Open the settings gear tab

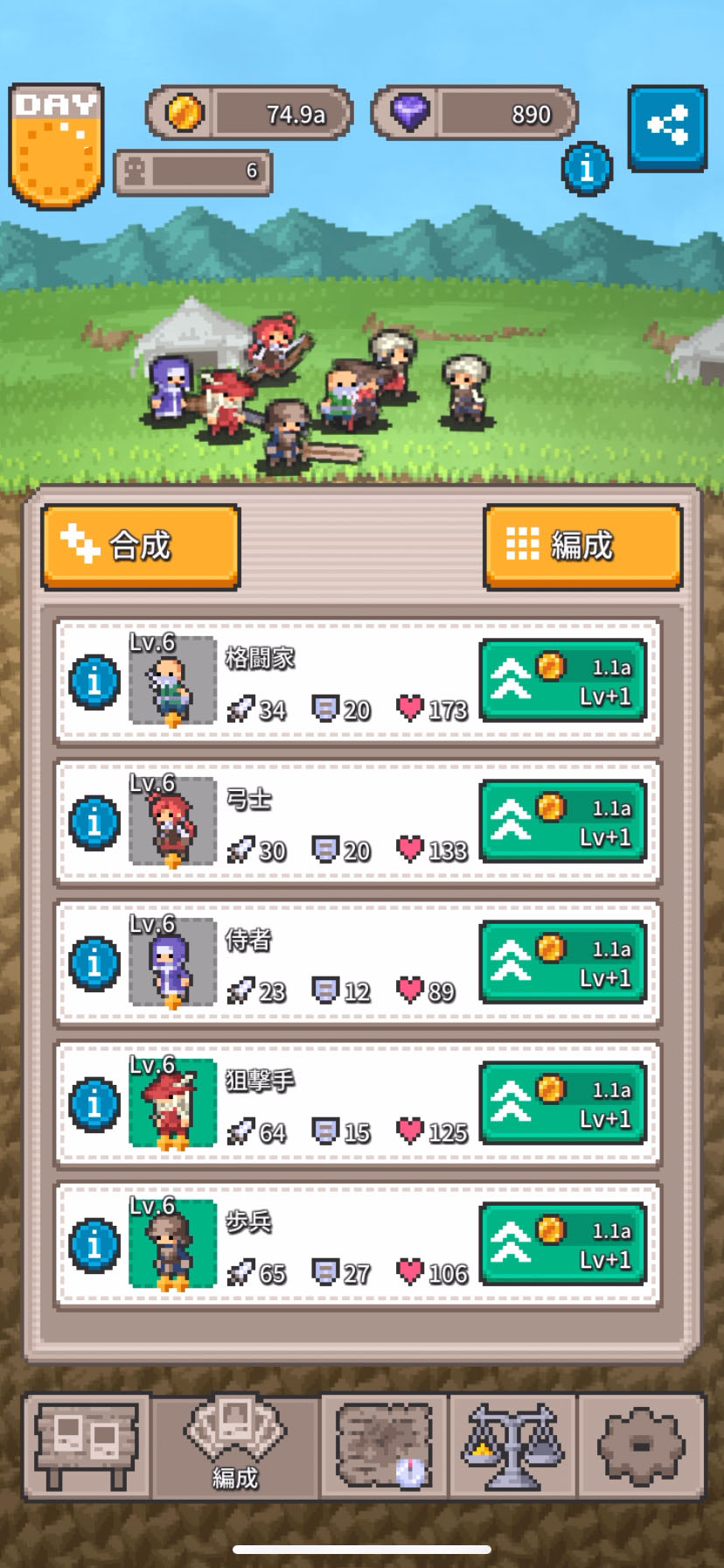[641, 1446]
